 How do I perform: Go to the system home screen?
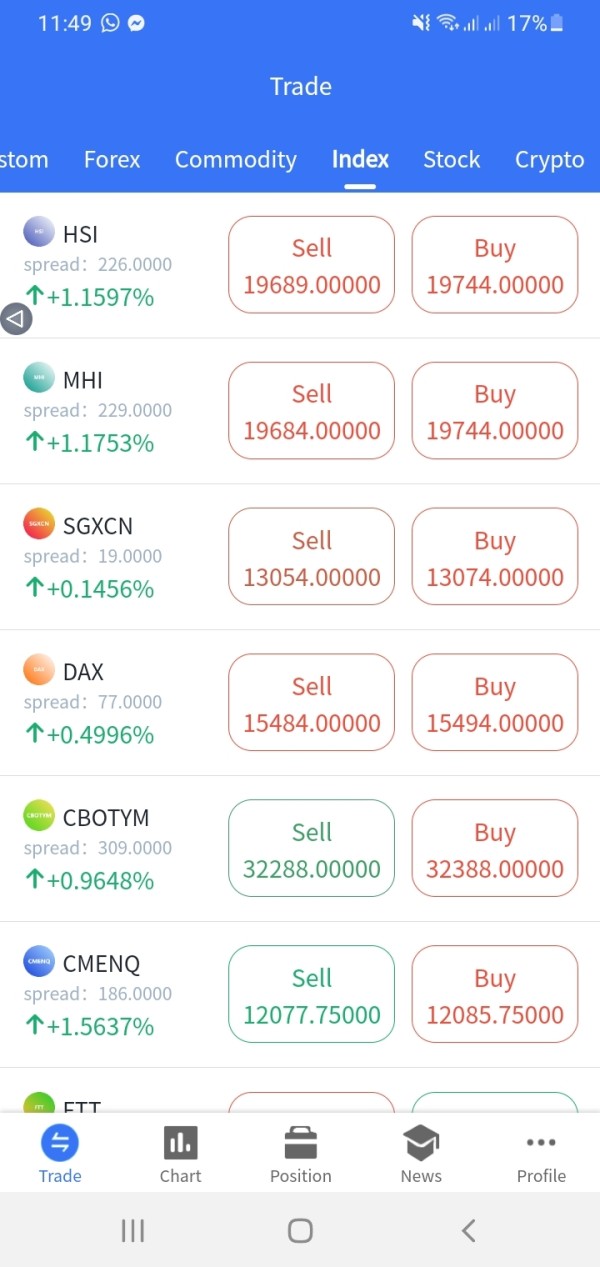point(300,1230)
